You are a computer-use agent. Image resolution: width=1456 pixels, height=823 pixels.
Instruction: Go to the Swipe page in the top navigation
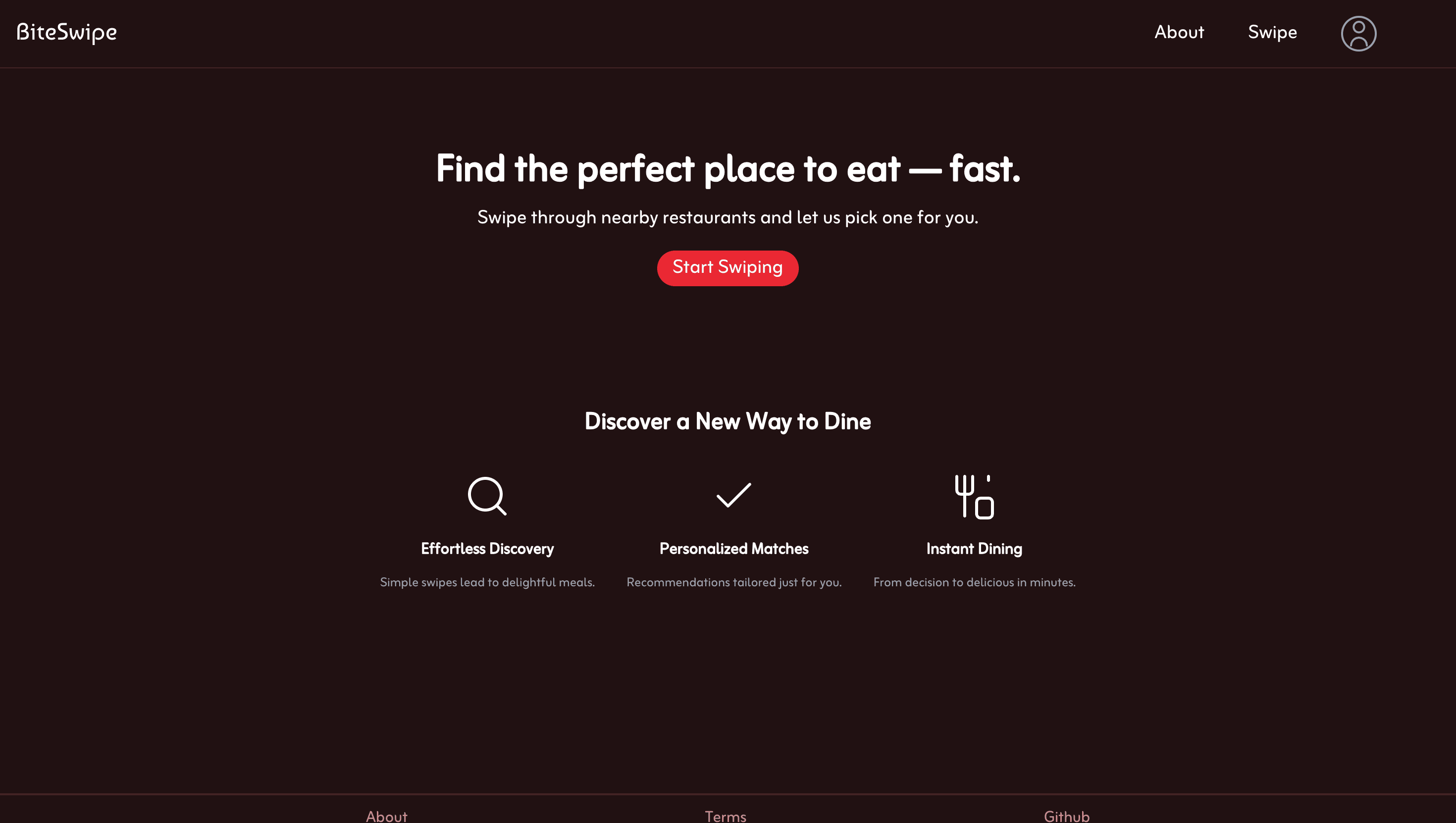1272,32
